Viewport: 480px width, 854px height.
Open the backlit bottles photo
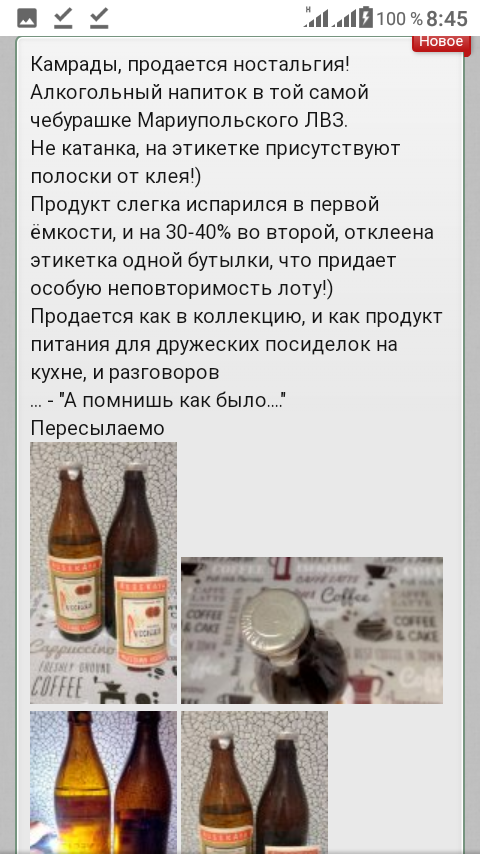click(x=104, y=782)
